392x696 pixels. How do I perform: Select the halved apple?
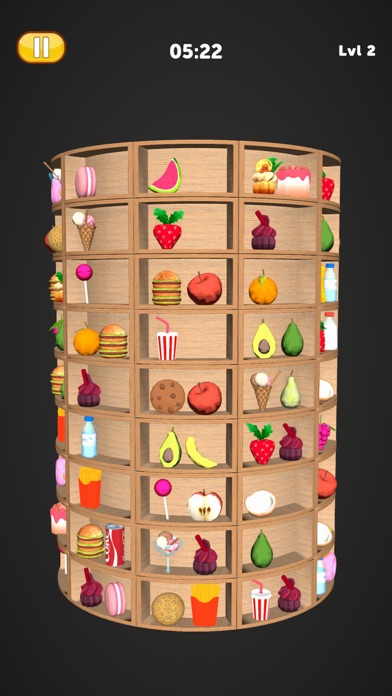click(x=205, y=506)
